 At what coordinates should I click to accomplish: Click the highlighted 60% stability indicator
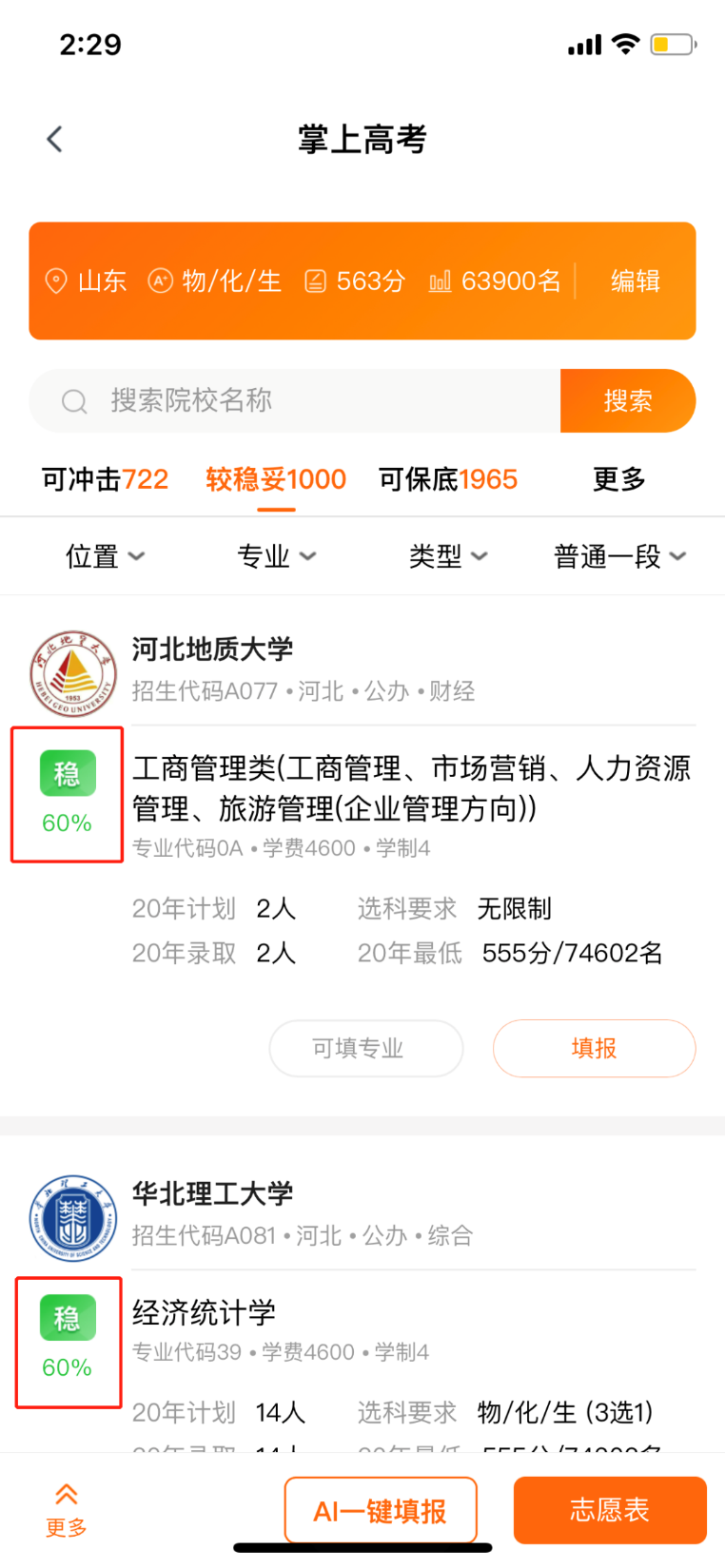pyautogui.click(x=67, y=823)
